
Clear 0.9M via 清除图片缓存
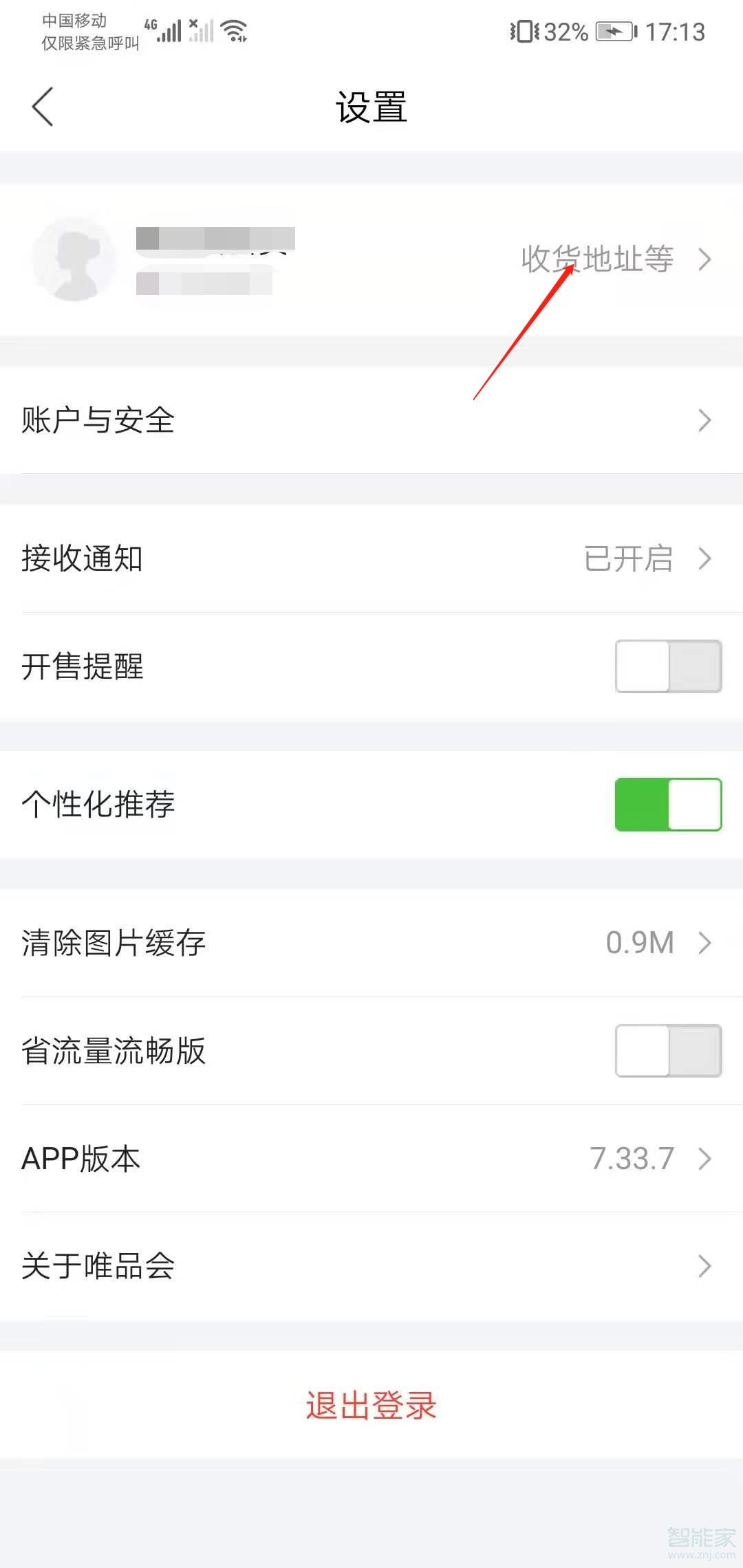click(371, 944)
